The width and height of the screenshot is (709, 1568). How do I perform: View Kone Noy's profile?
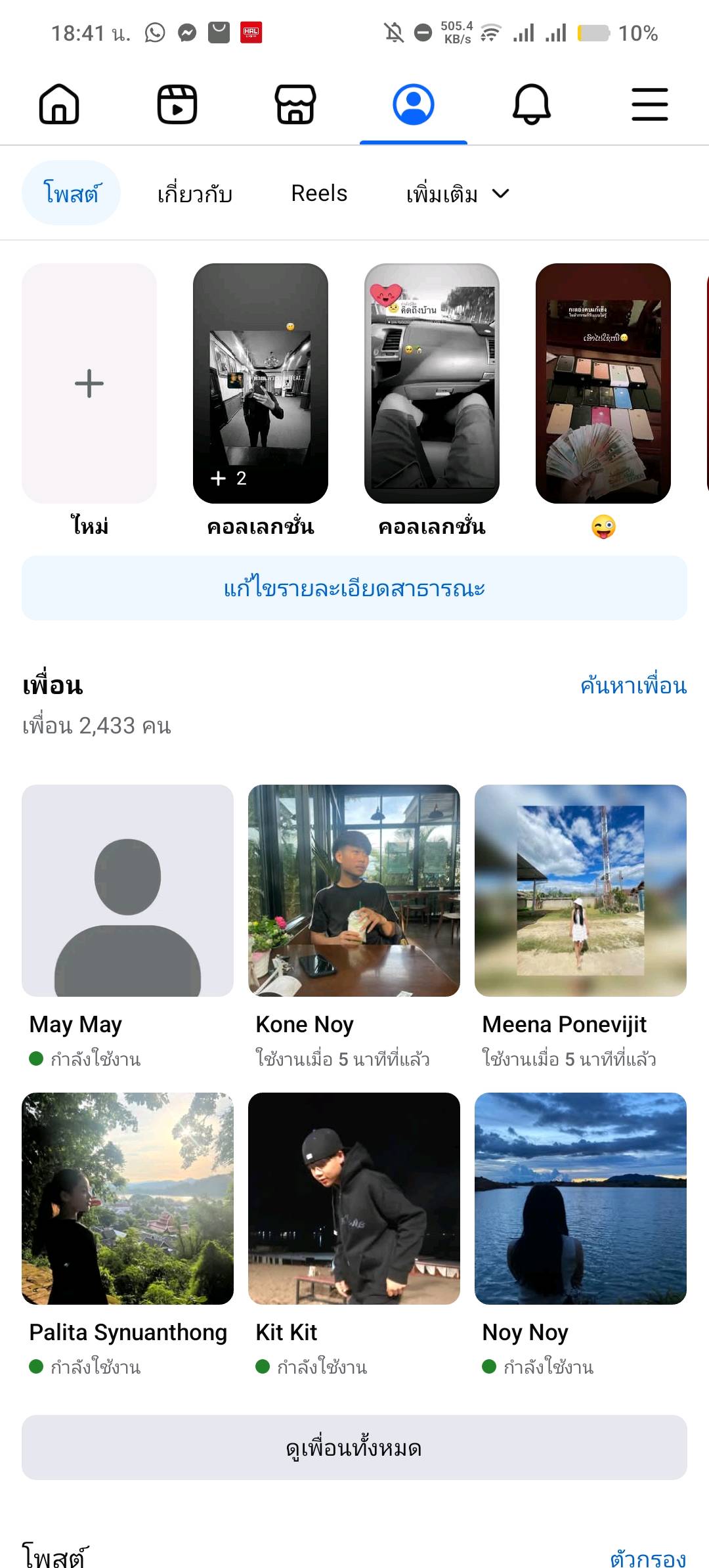point(354,890)
